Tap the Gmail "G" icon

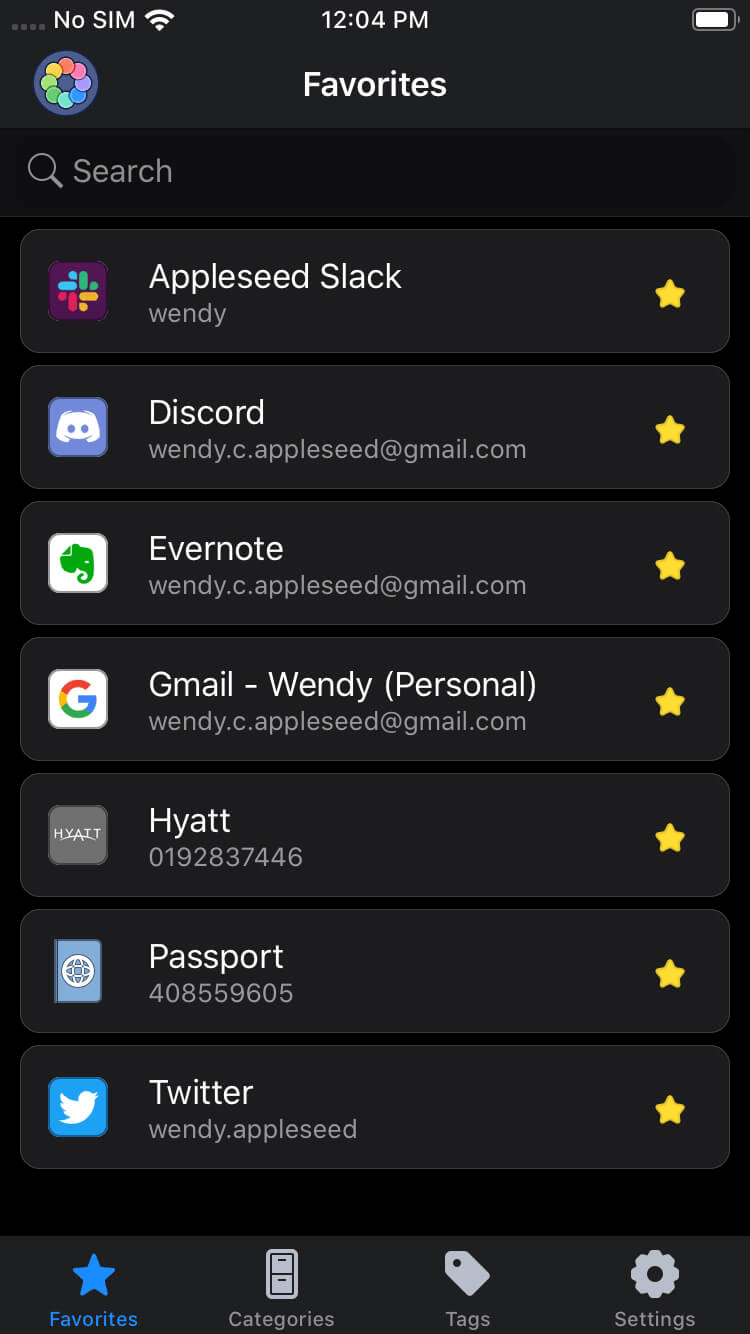(78, 699)
